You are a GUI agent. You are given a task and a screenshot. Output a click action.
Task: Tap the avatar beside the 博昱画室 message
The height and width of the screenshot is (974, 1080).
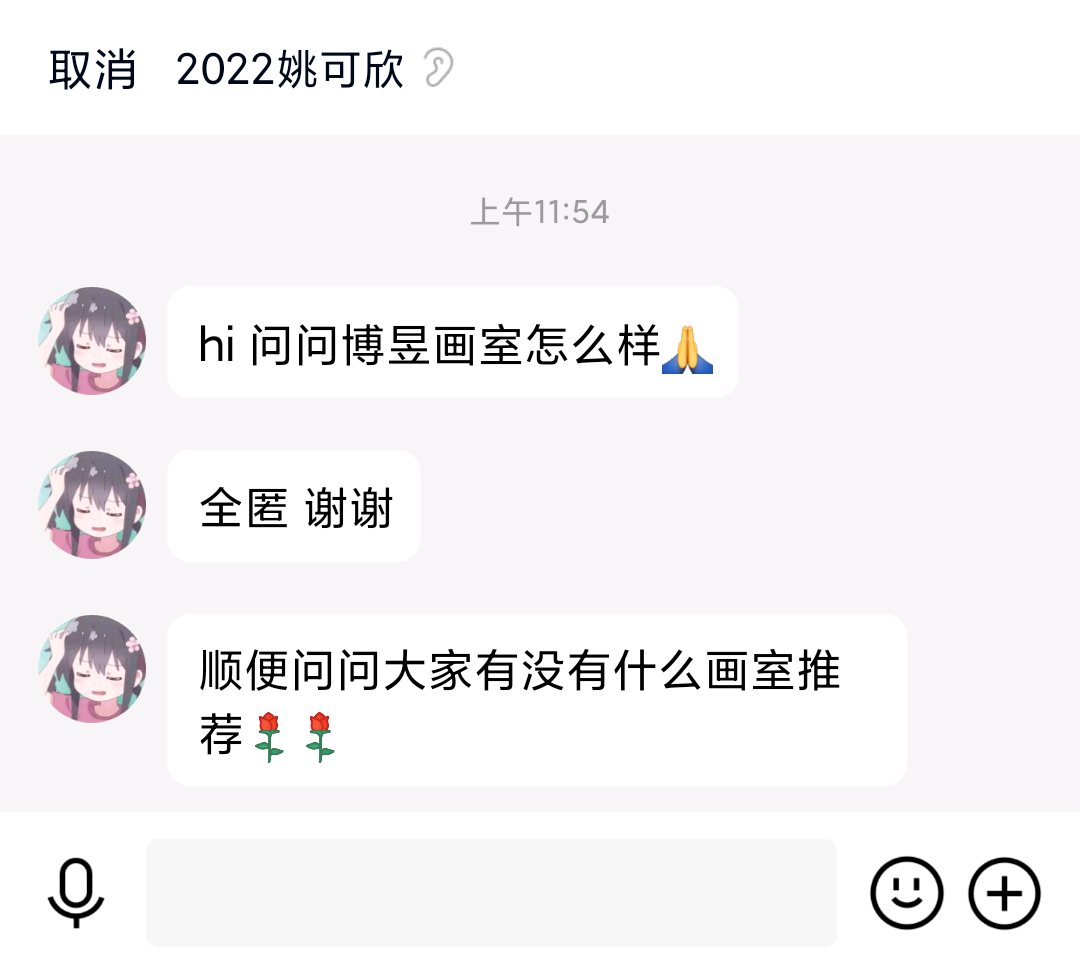point(92,341)
